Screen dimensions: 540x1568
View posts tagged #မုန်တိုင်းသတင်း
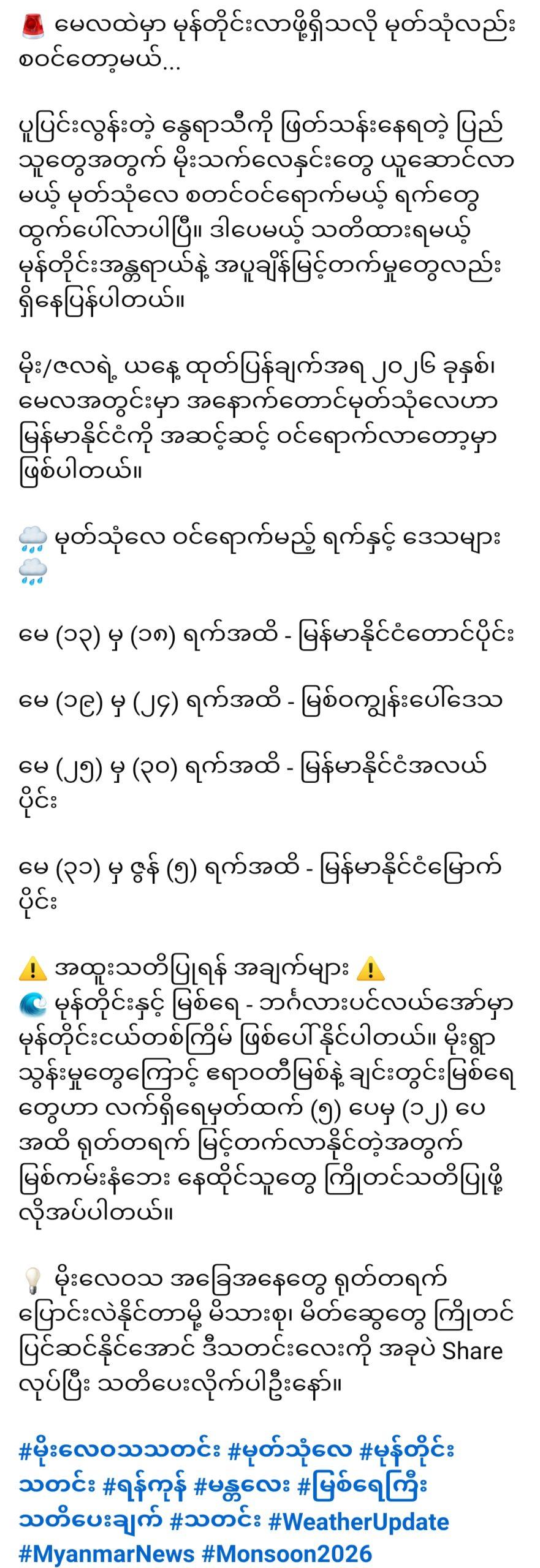[x=406, y=1451]
